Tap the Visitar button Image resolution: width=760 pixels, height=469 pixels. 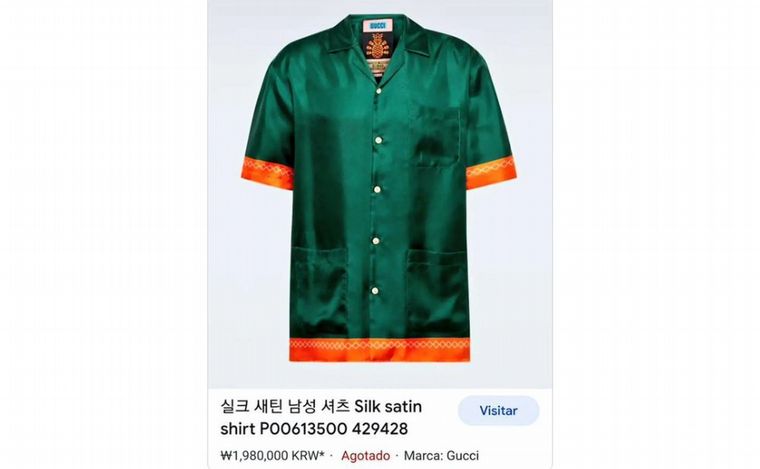498,411
